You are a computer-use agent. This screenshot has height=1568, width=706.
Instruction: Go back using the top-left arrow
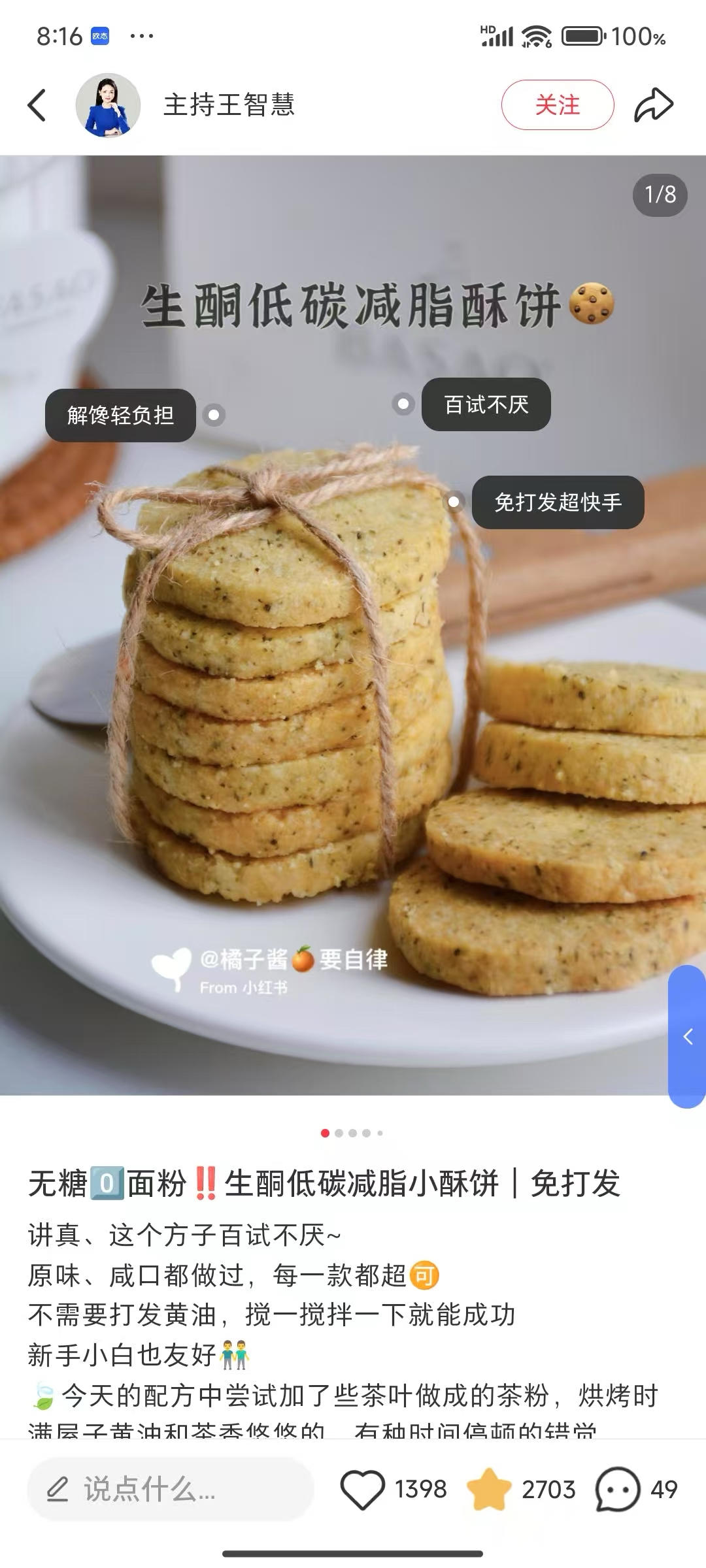(x=37, y=105)
